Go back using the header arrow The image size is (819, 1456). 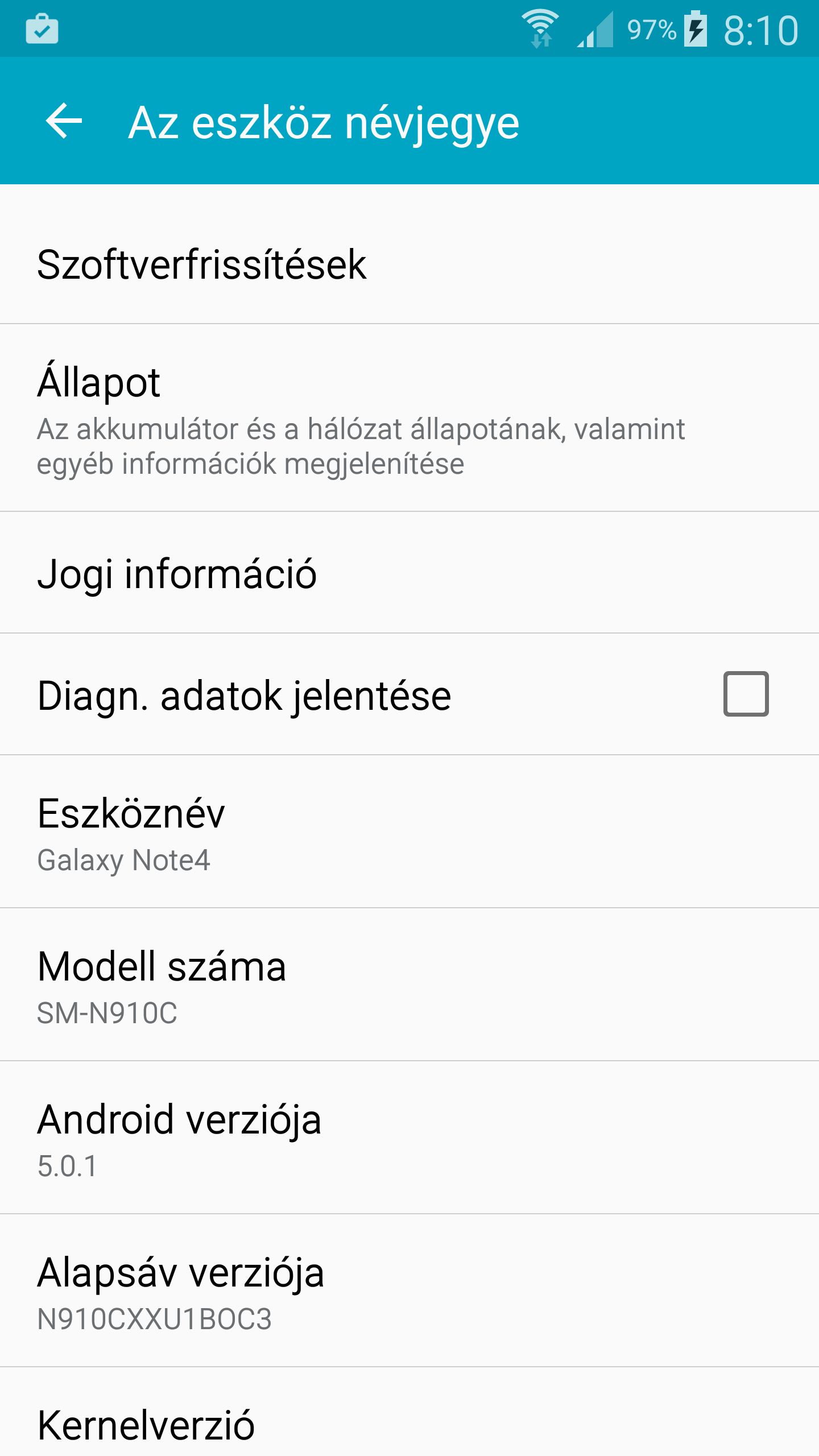point(64,121)
